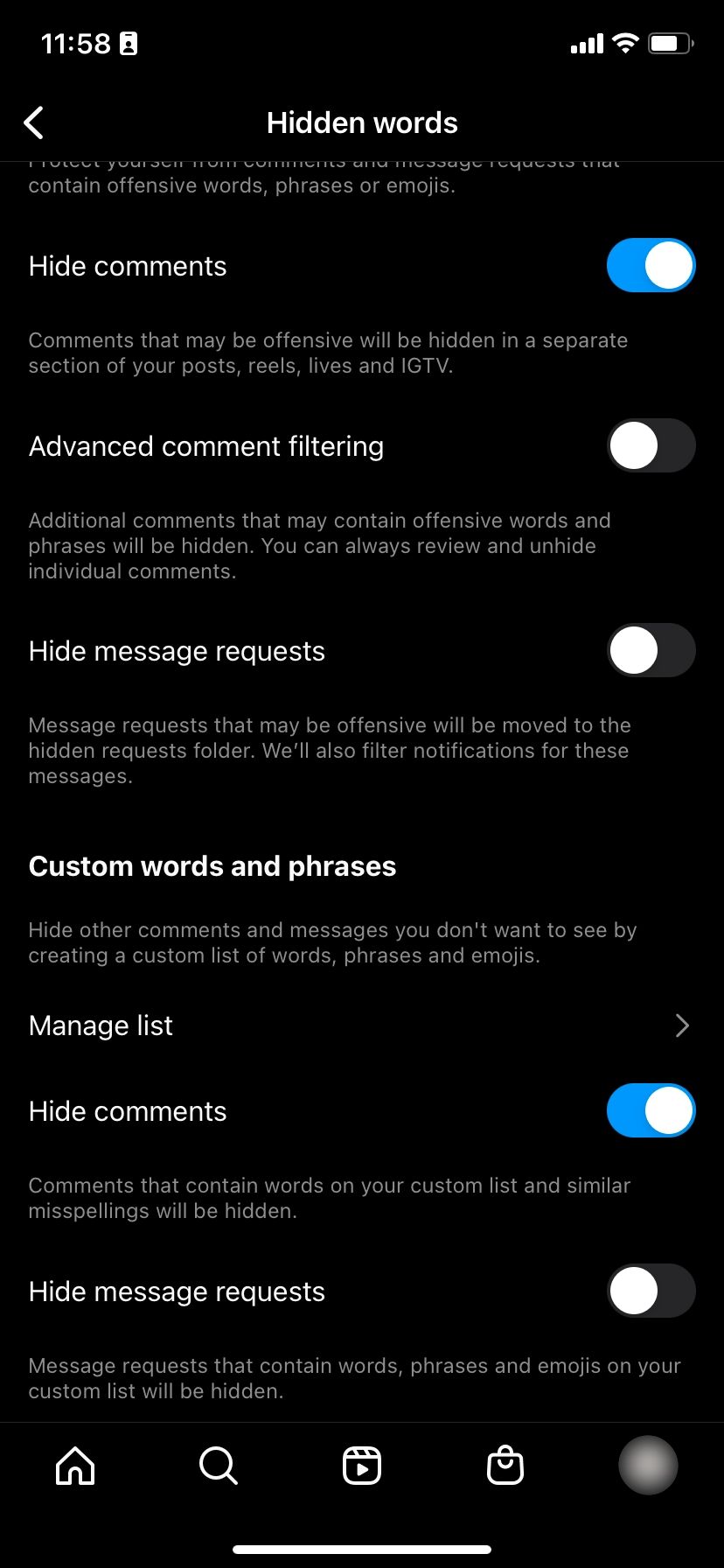Turn off offensive Hide comments switch
The image size is (724, 1568).
click(651, 265)
